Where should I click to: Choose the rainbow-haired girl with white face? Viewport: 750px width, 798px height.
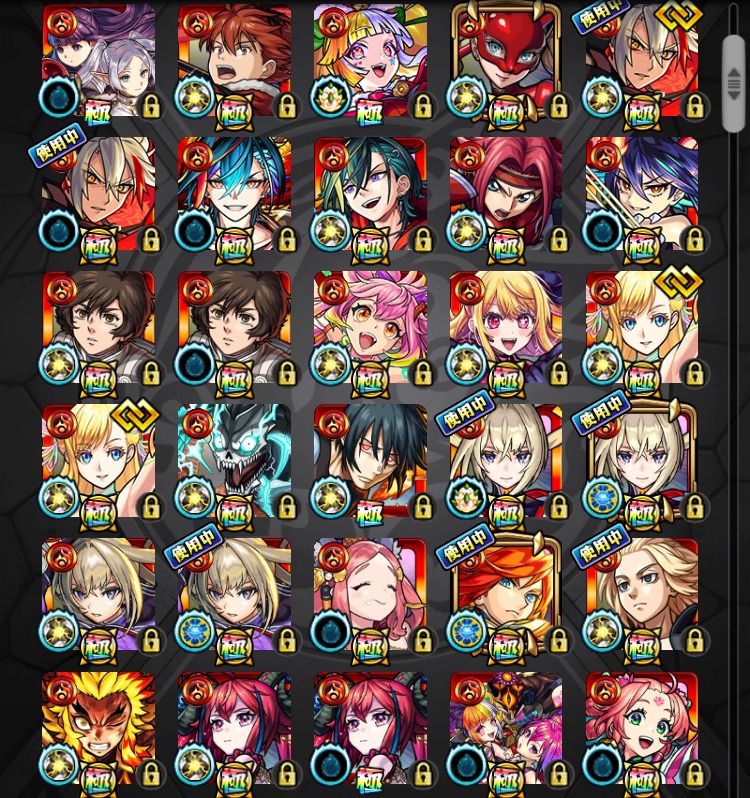[x=371, y=62]
